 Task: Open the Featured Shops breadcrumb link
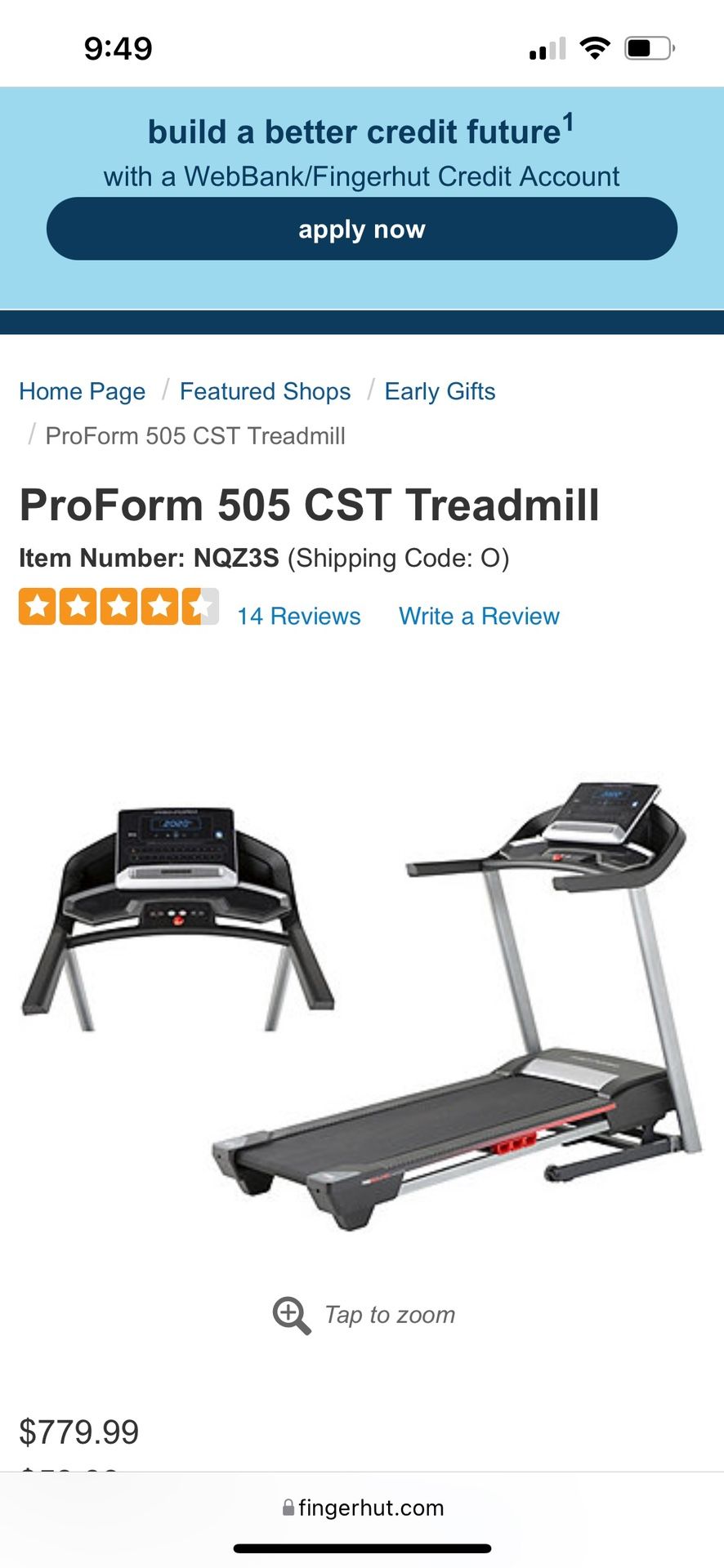coord(265,391)
